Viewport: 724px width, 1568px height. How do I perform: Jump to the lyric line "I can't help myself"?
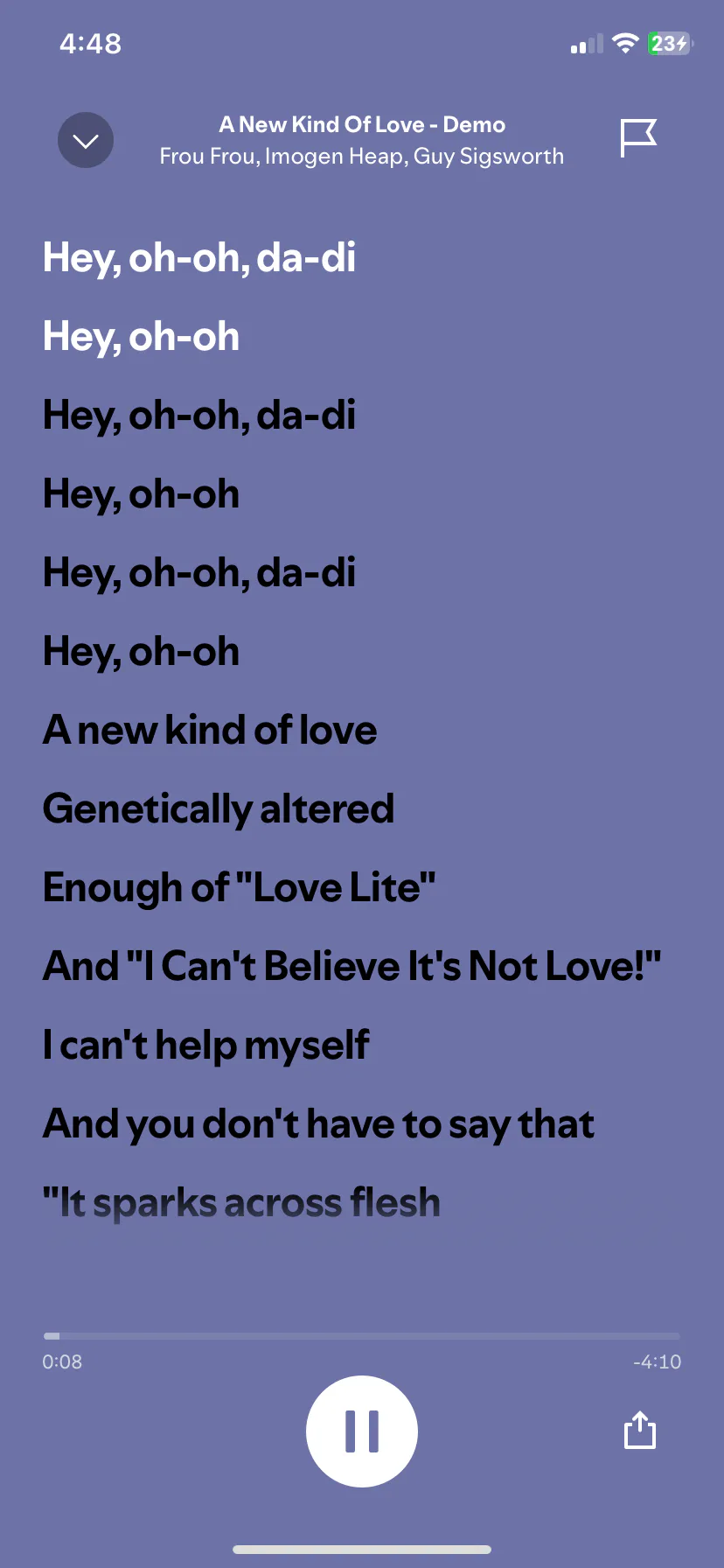[206, 1045]
